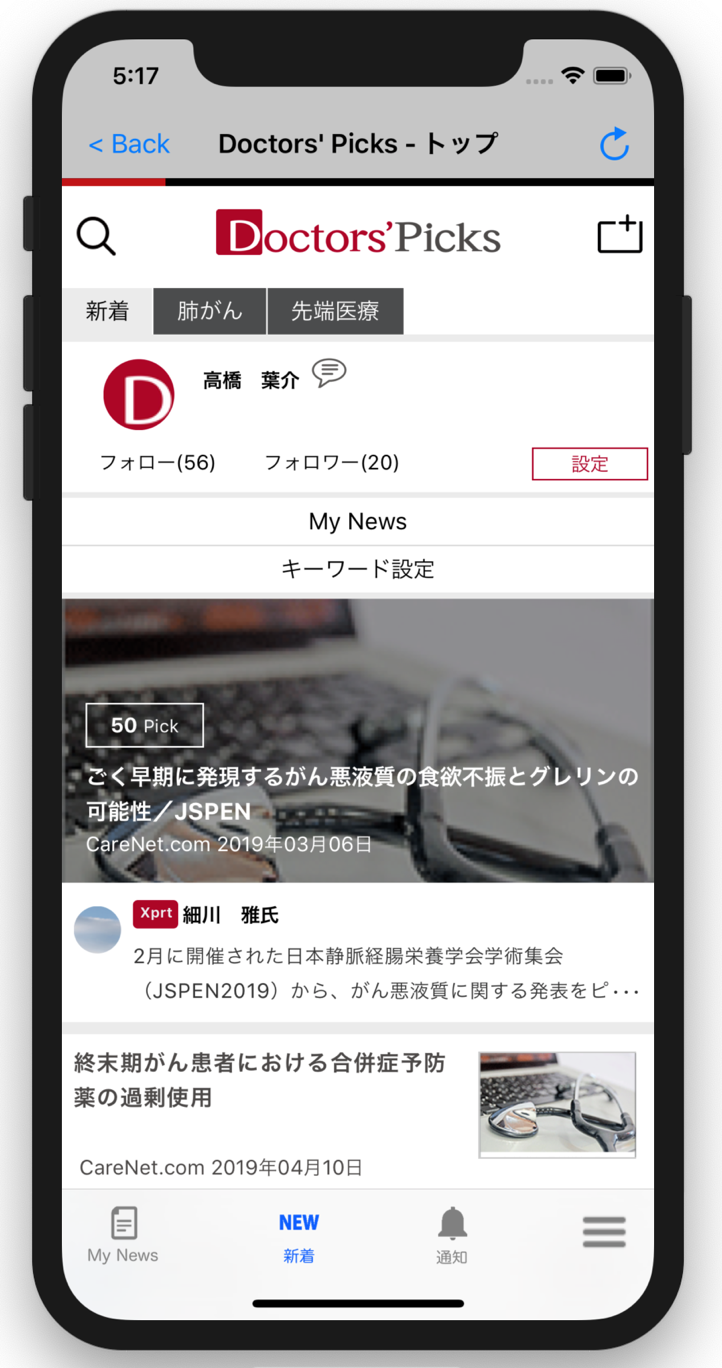View the フォロー(56) list

pos(157,462)
